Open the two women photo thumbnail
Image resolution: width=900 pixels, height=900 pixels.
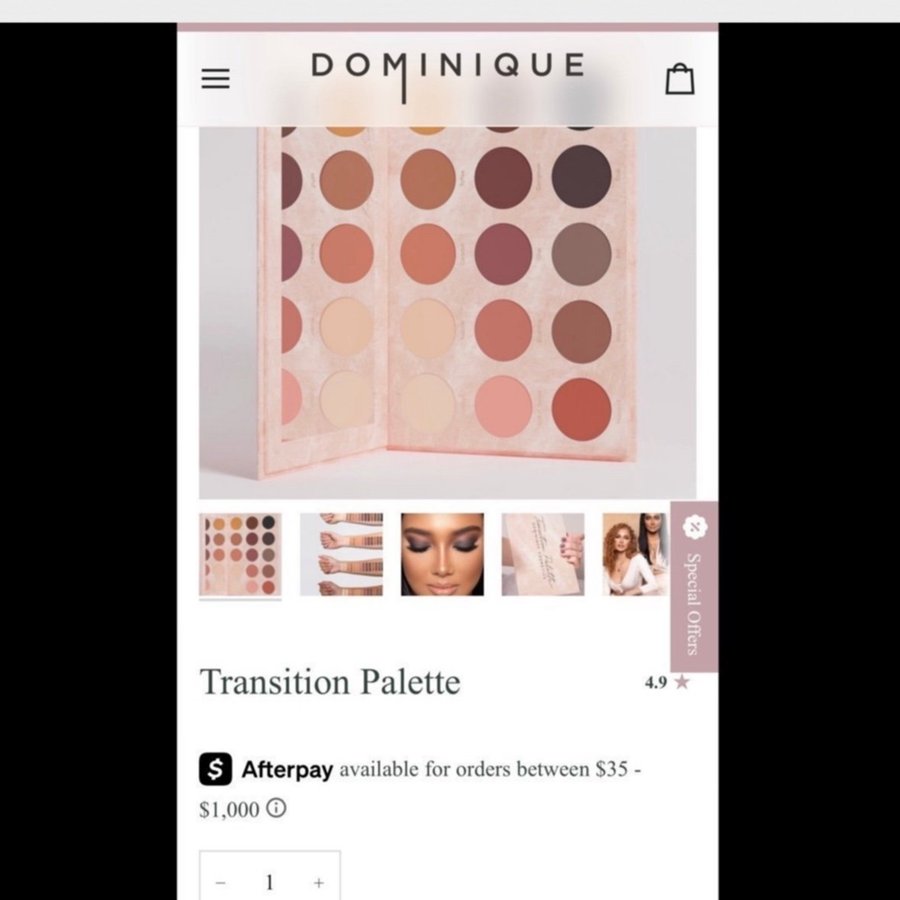pos(635,554)
